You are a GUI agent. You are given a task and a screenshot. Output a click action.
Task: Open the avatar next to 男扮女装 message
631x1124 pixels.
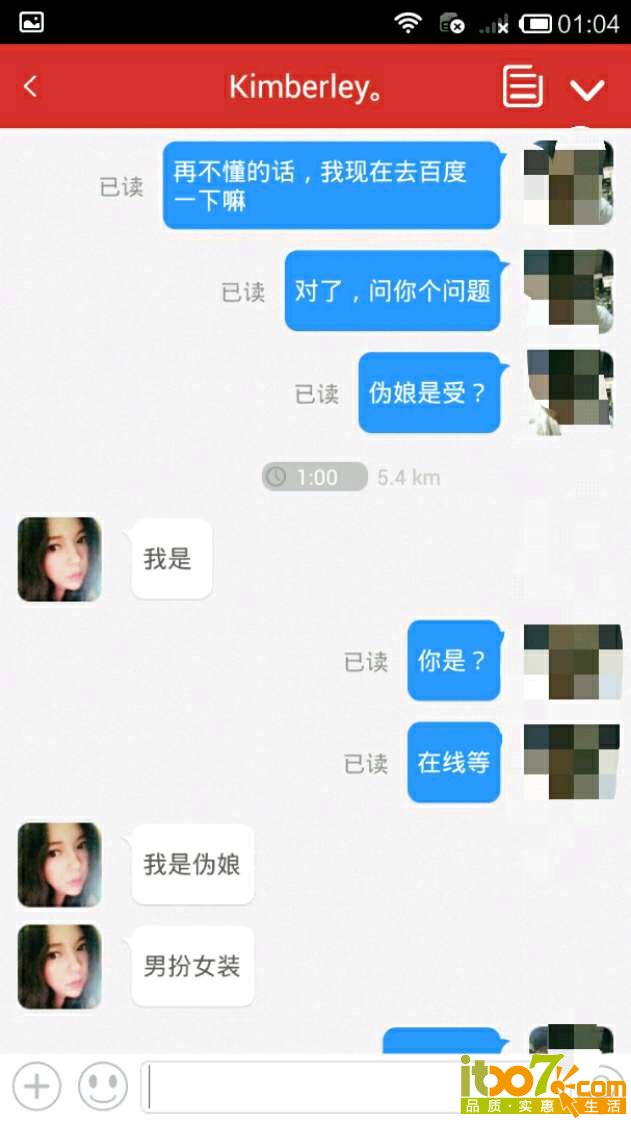(x=60, y=966)
